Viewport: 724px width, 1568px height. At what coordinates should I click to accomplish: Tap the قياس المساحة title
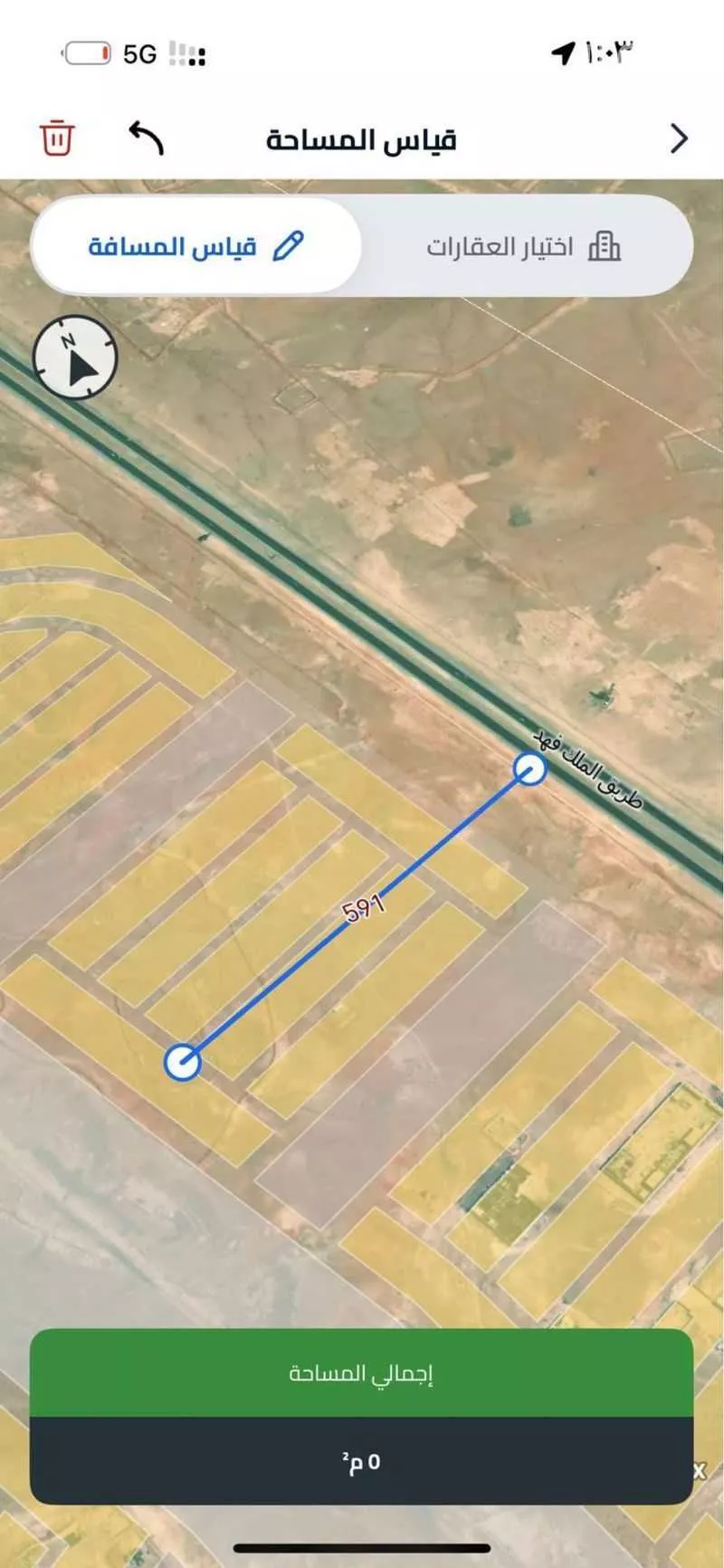(x=361, y=138)
